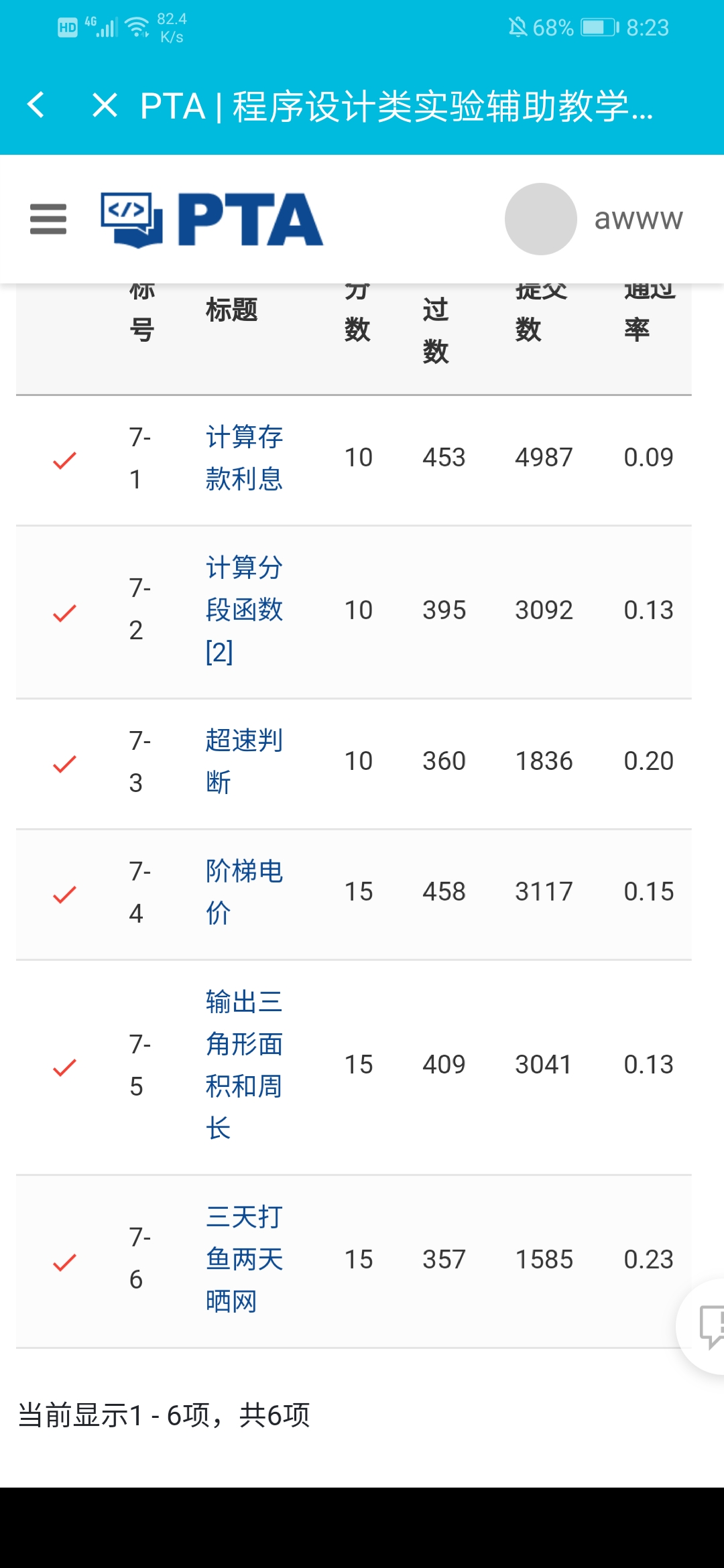Open problem 输出三角形面积和周长
The image size is (724, 1568).
244,1065
